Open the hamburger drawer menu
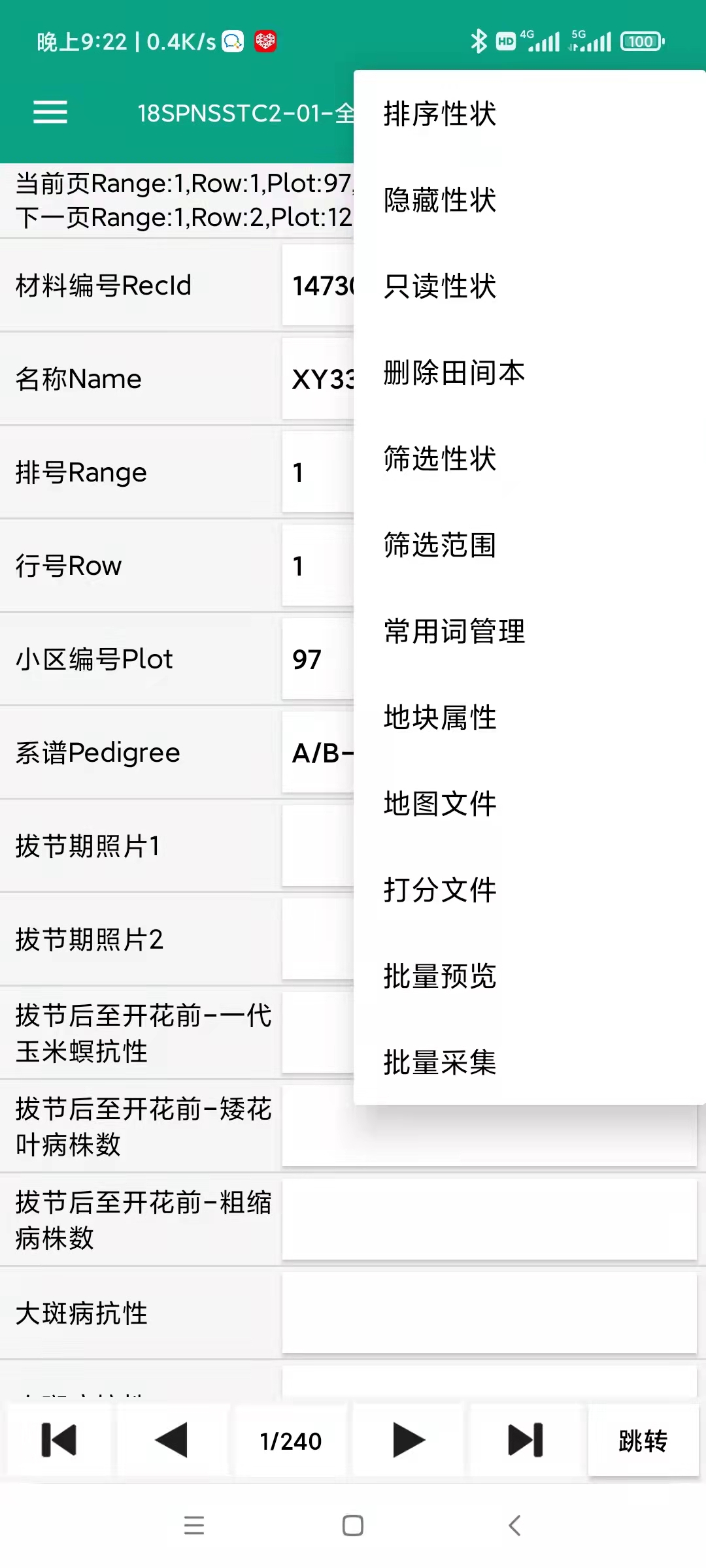 click(x=50, y=112)
